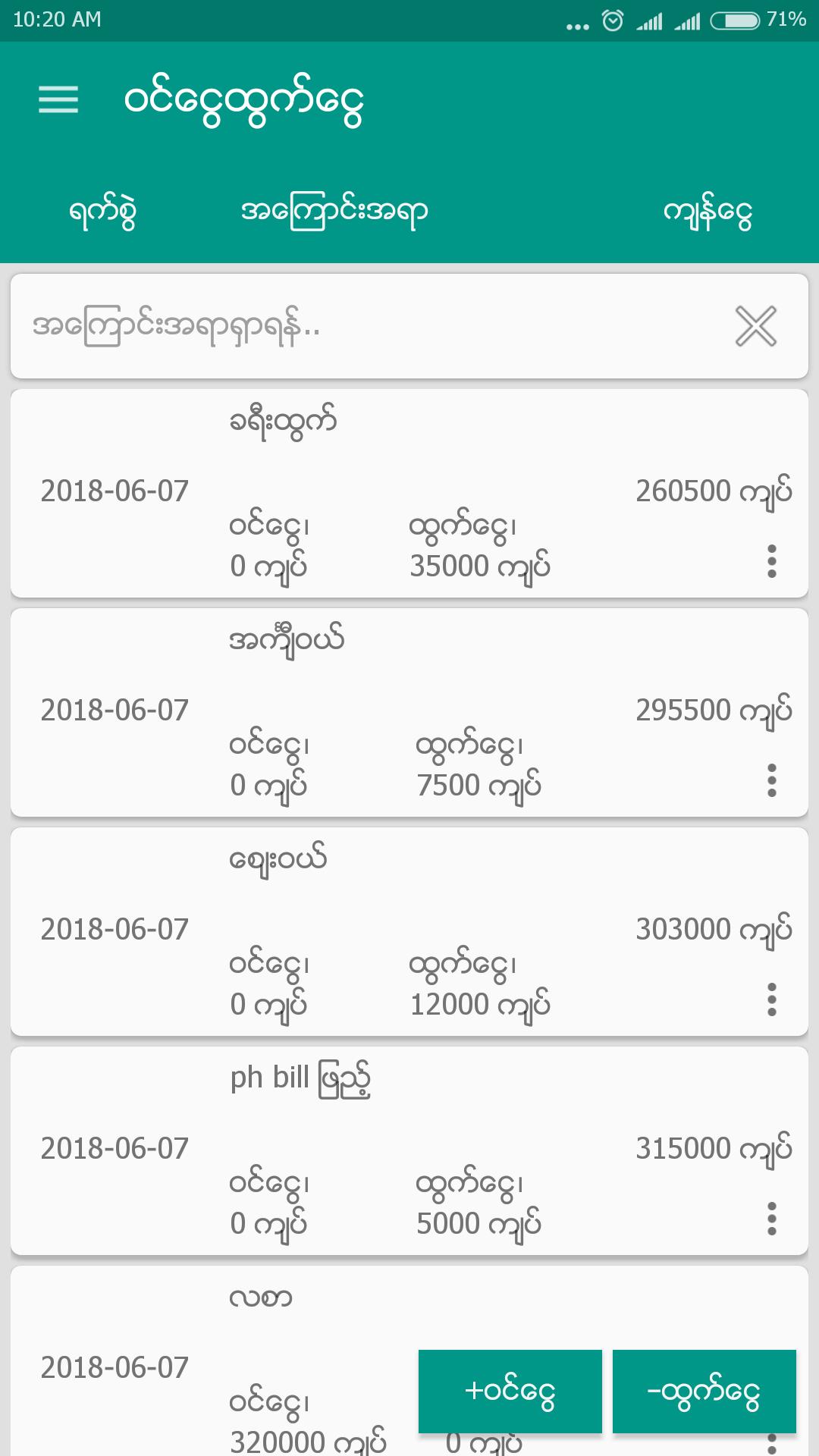Screen dimensions: 819x1456
Task: Clear the search field with the X
Action: point(756,326)
